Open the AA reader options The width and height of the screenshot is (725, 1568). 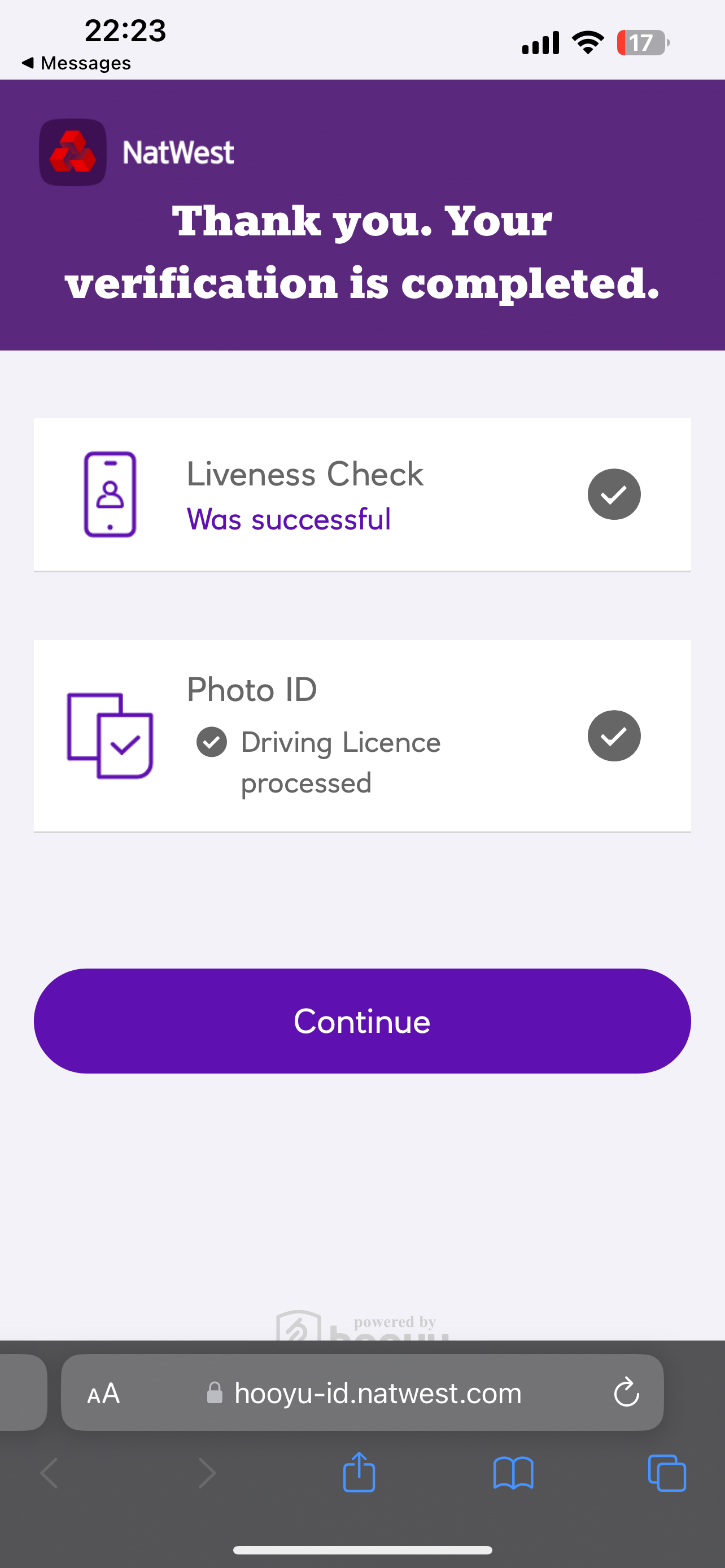(103, 1393)
